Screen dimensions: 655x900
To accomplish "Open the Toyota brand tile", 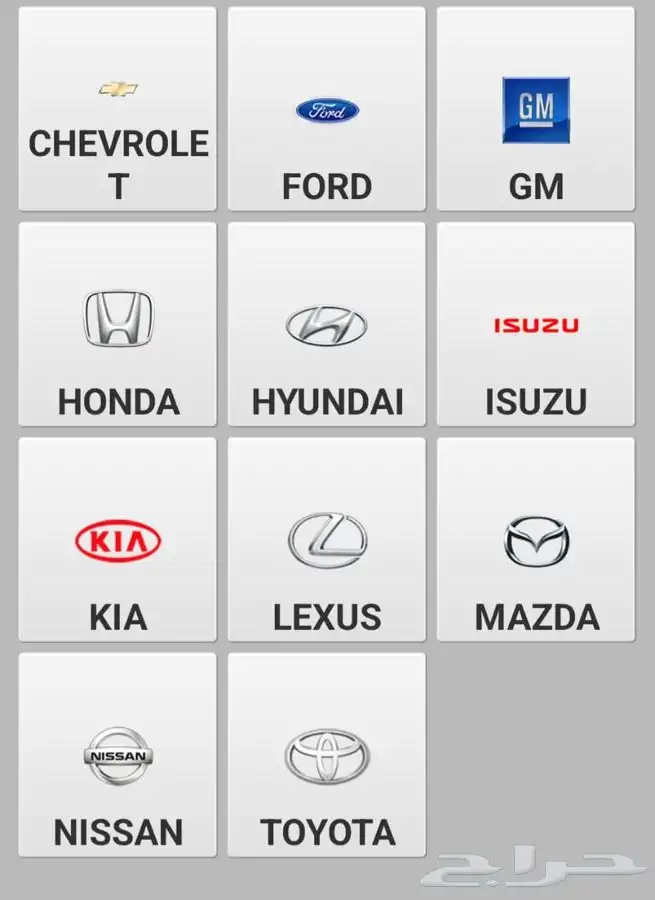I will point(327,756).
